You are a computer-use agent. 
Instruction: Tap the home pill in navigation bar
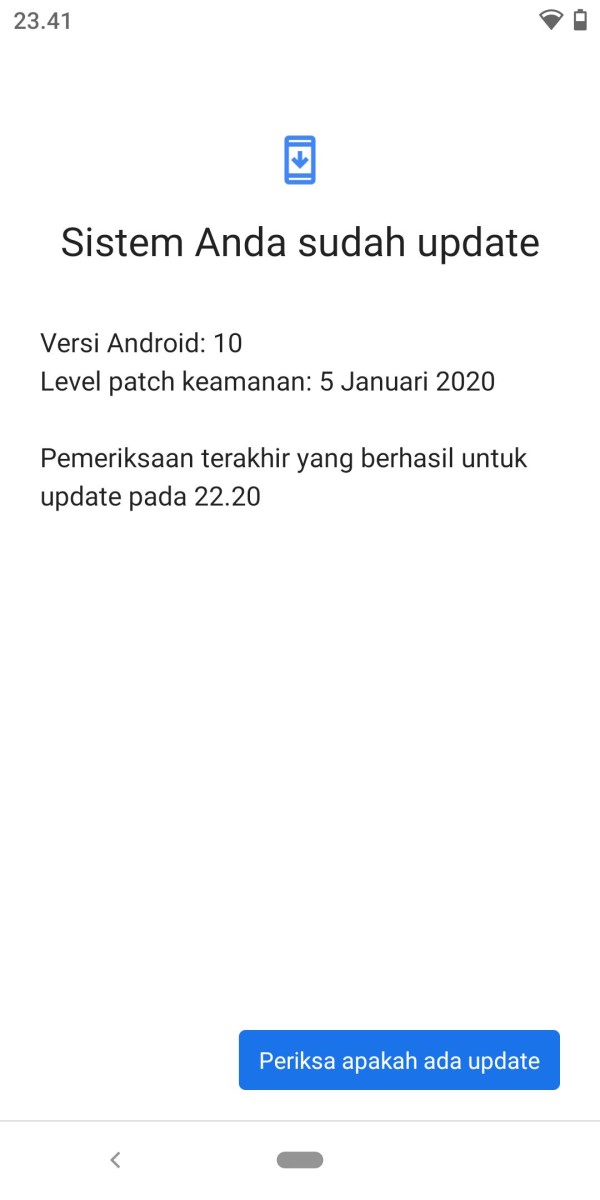tap(300, 1160)
